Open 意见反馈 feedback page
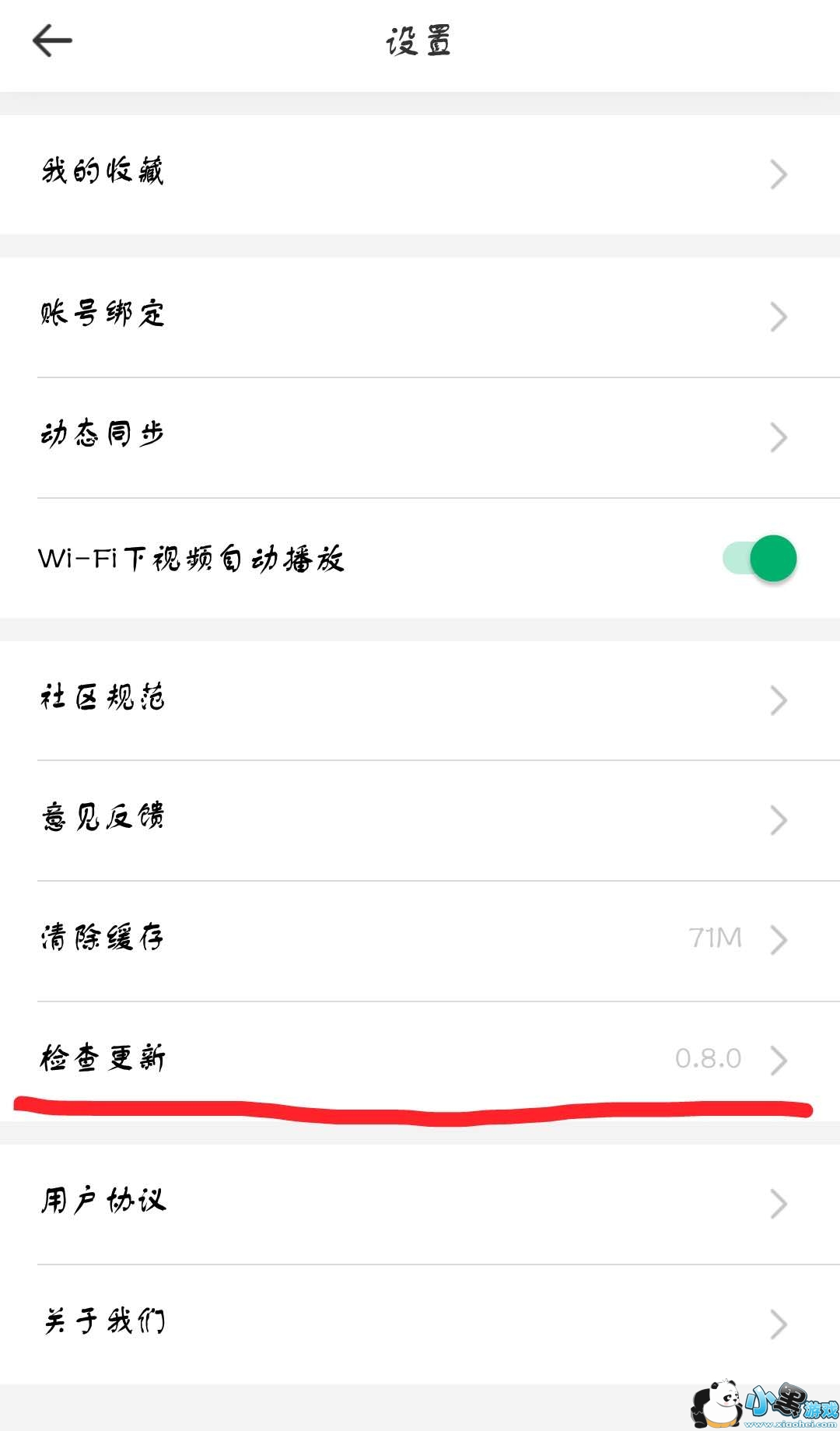Screen dimensions: 840x1431 420,819
